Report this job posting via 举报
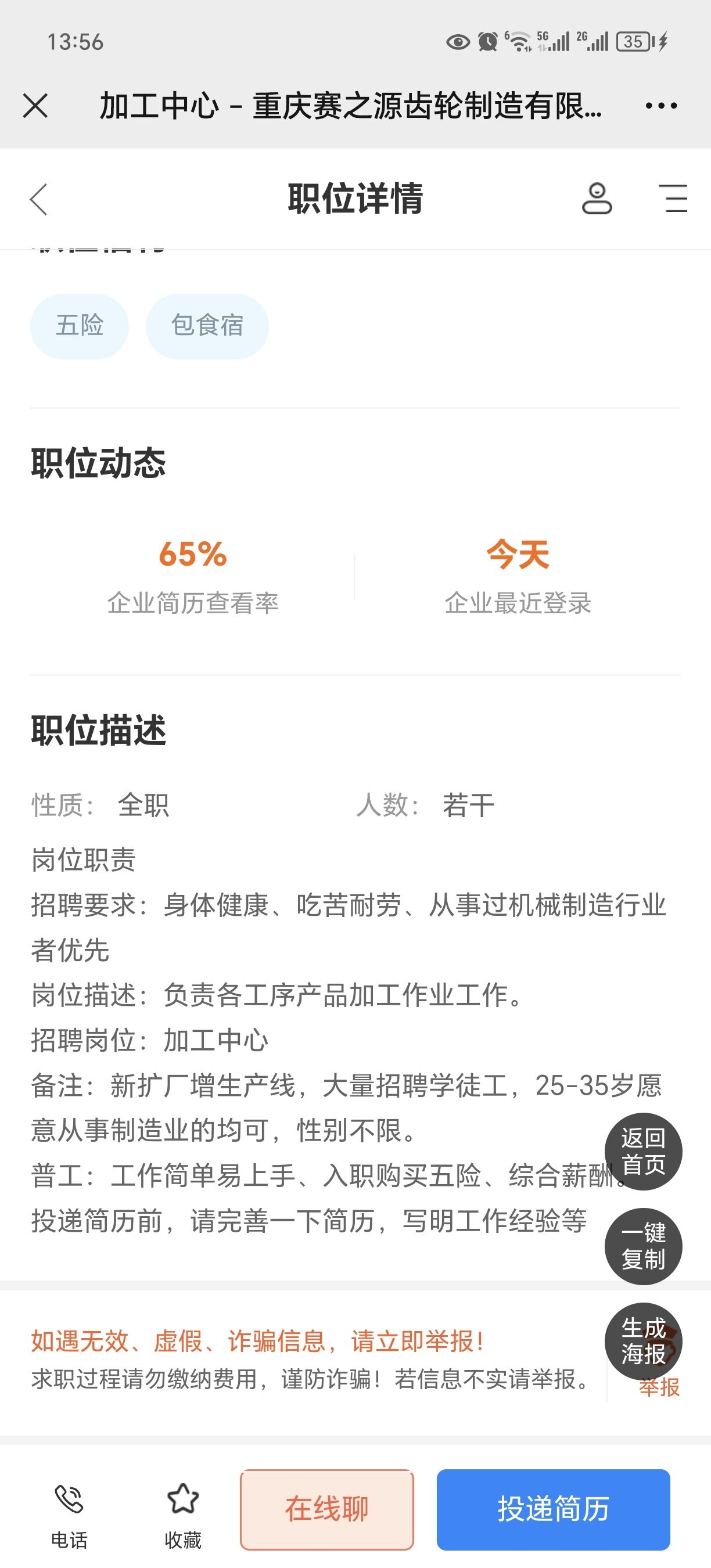 (660, 1388)
